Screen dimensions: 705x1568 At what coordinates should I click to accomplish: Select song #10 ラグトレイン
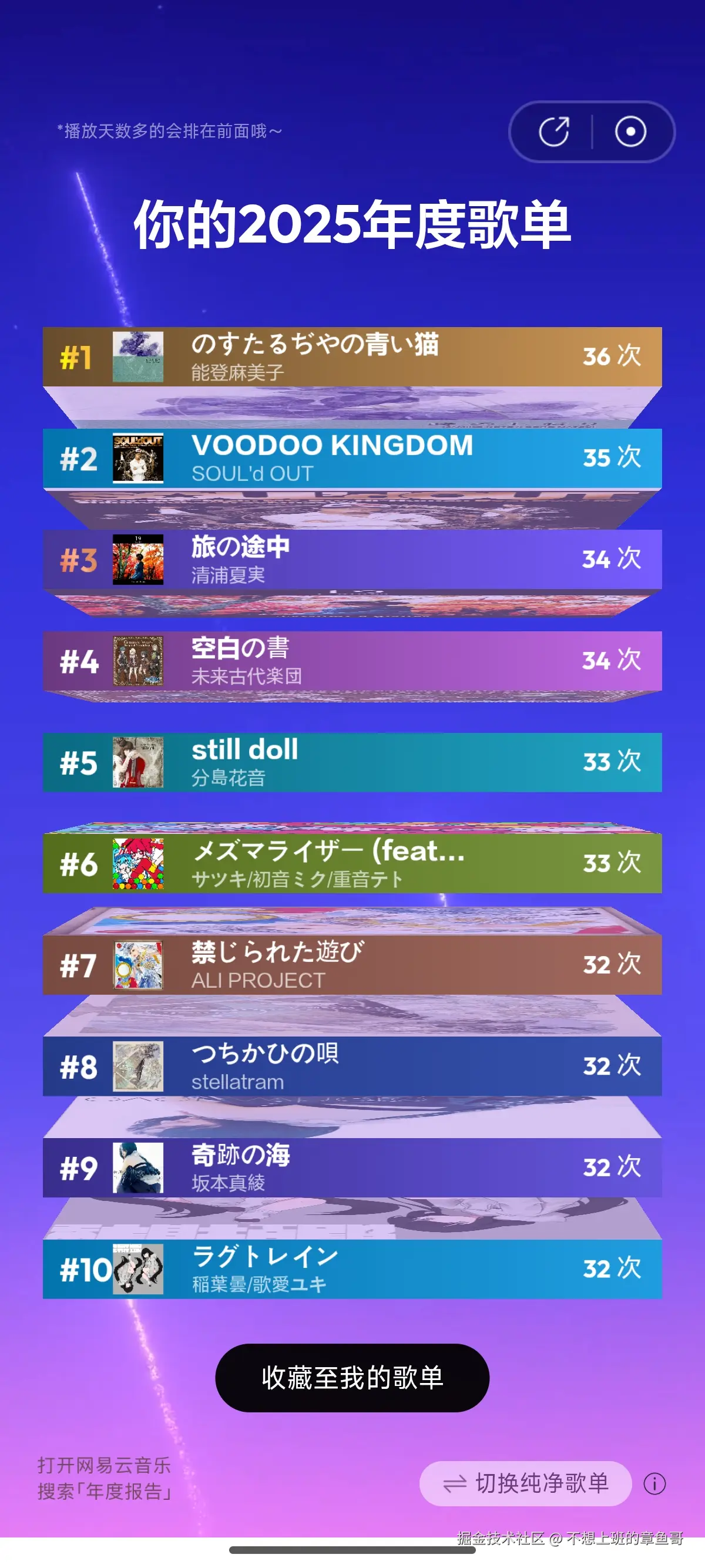click(352, 1269)
